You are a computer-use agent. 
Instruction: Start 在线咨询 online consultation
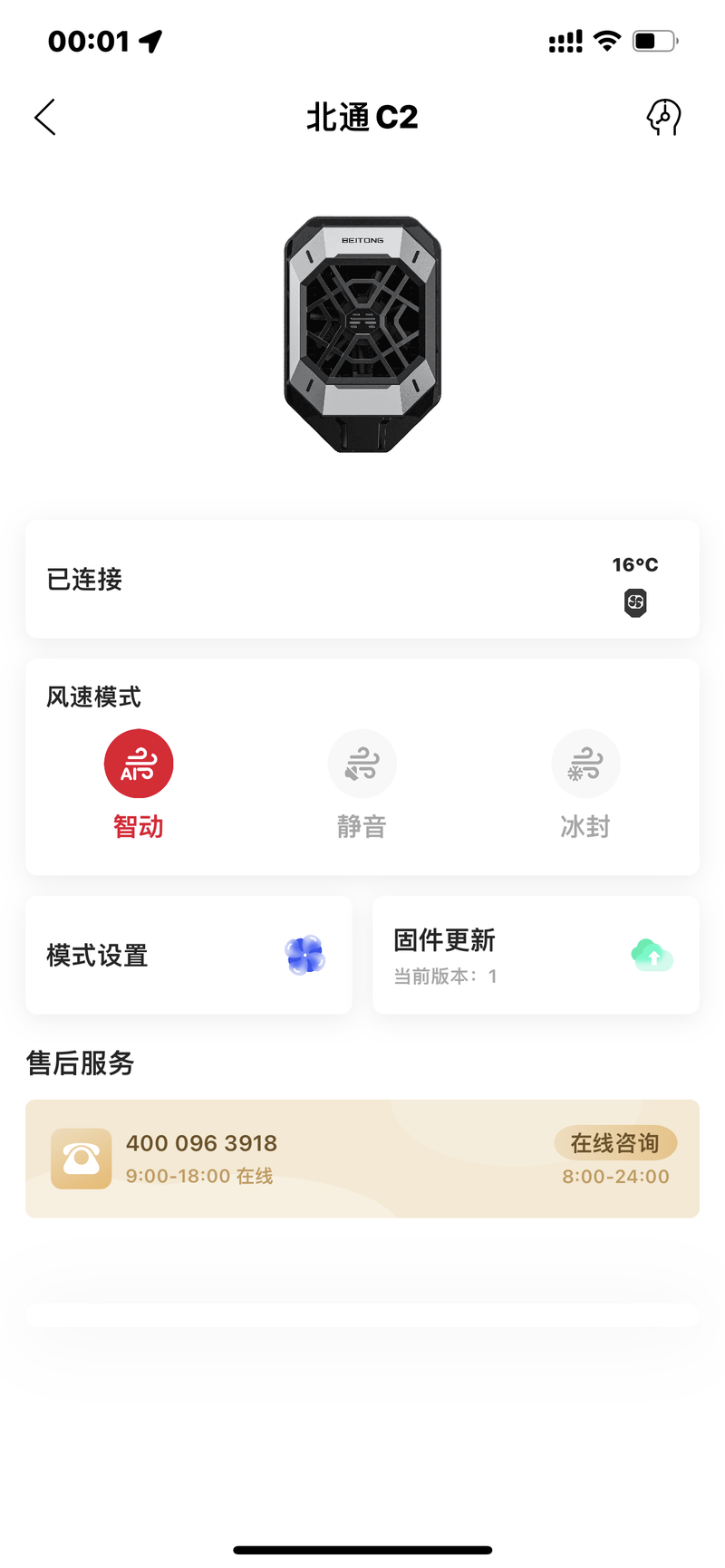pyautogui.click(x=615, y=1143)
